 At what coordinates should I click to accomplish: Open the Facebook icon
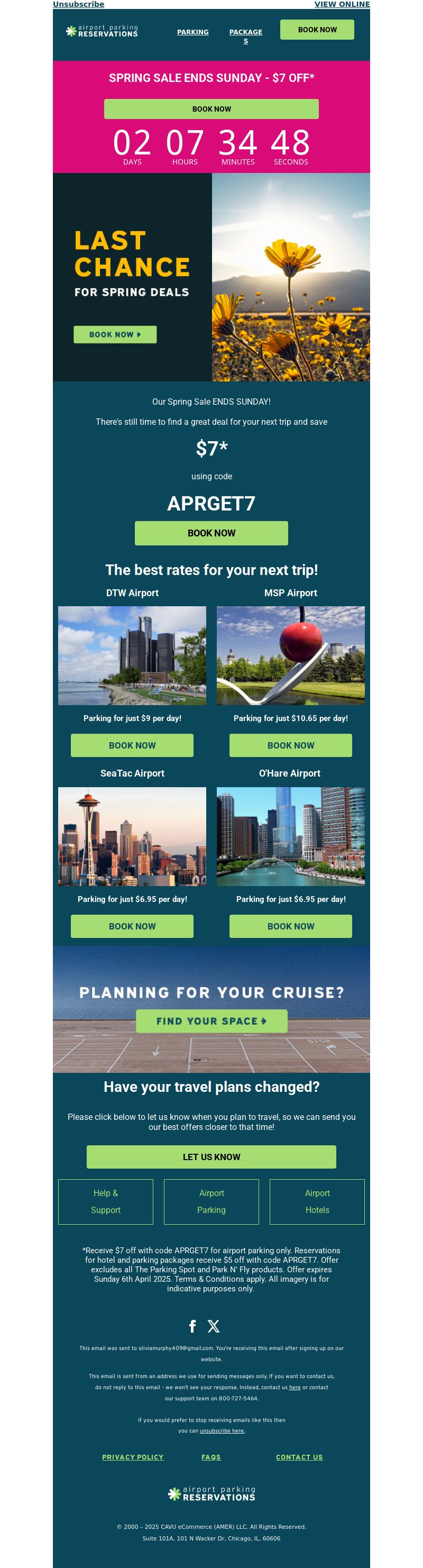(x=192, y=1326)
